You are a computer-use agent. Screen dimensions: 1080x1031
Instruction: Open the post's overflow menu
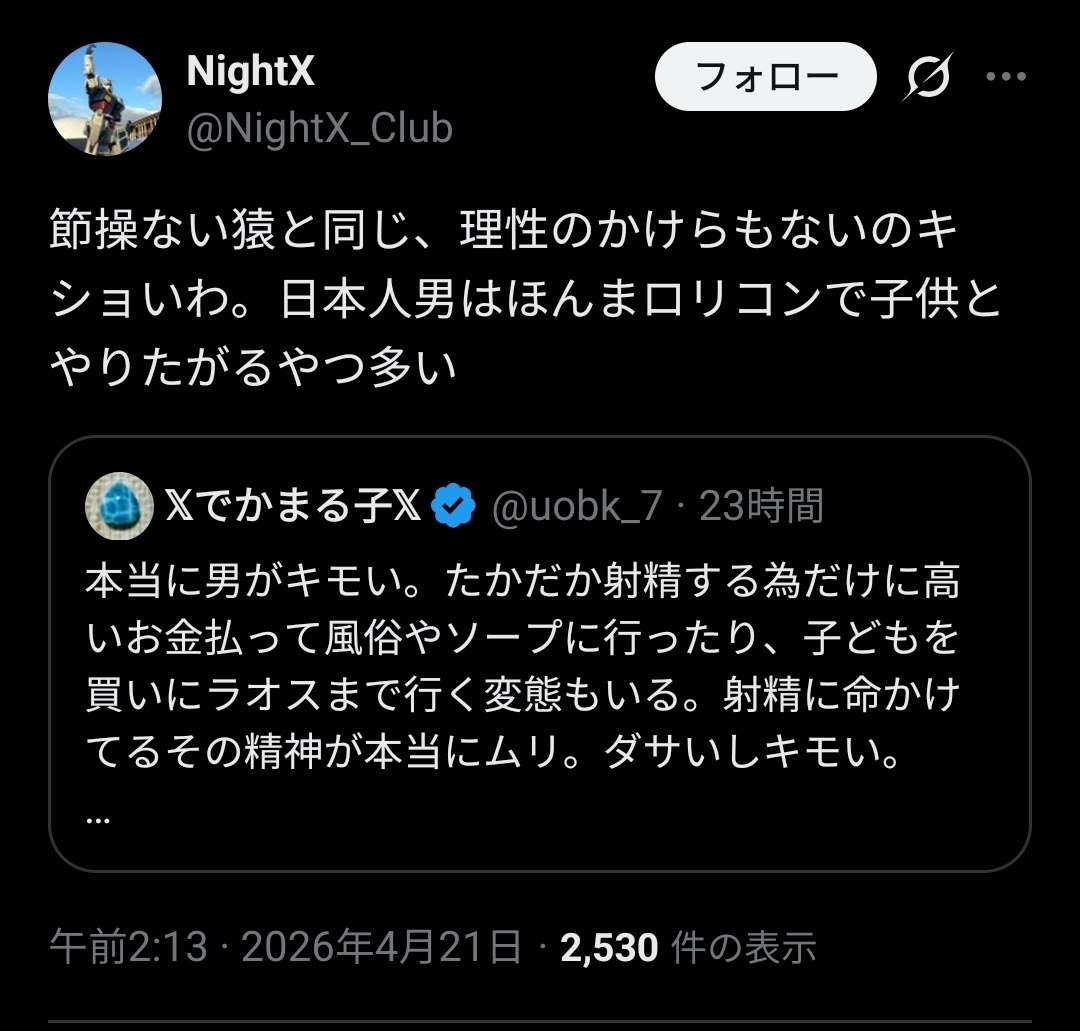[x=1006, y=77]
